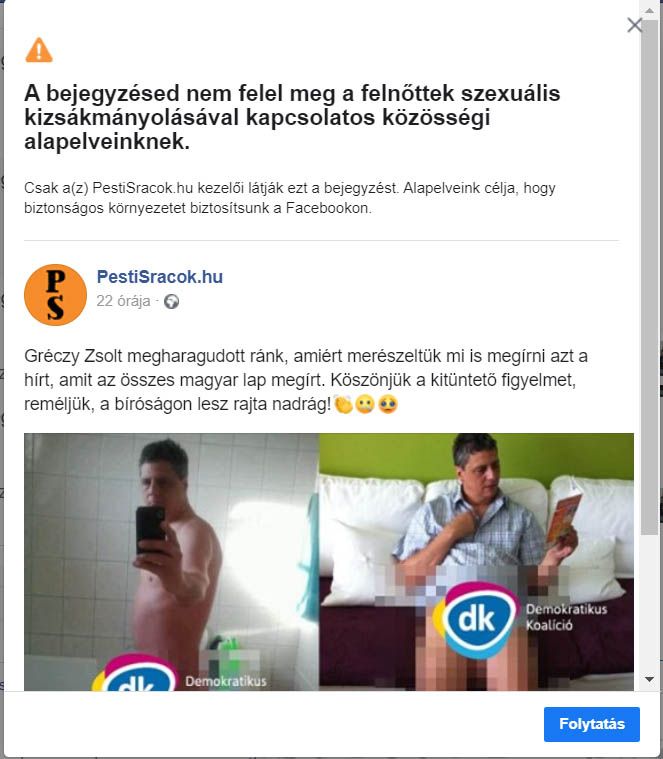The height and width of the screenshot is (759, 663).
Task: Tap the Folytatás button
Action: pos(591,724)
